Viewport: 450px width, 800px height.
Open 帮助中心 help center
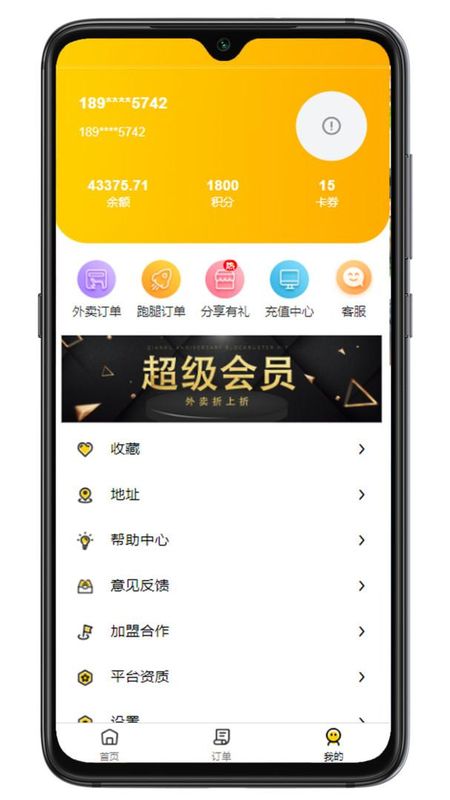click(223, 540)
